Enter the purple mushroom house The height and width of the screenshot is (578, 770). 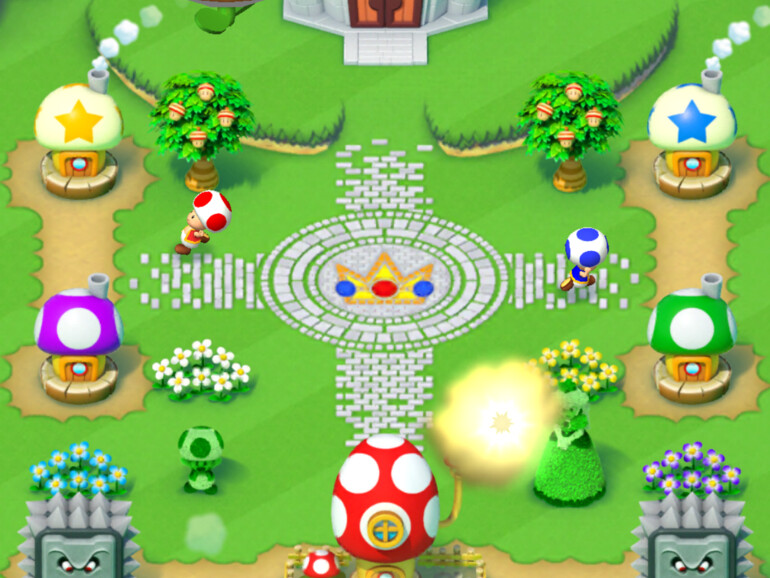tap(78, 343)
